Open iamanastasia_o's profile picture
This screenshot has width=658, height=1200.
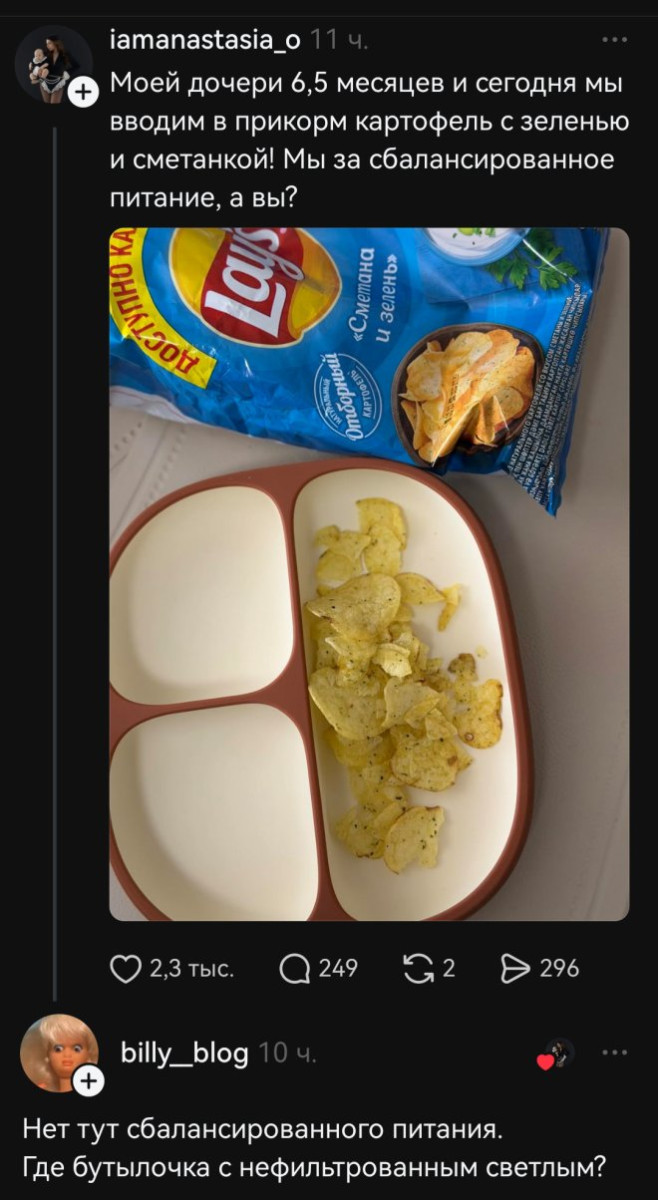point(53,61)
